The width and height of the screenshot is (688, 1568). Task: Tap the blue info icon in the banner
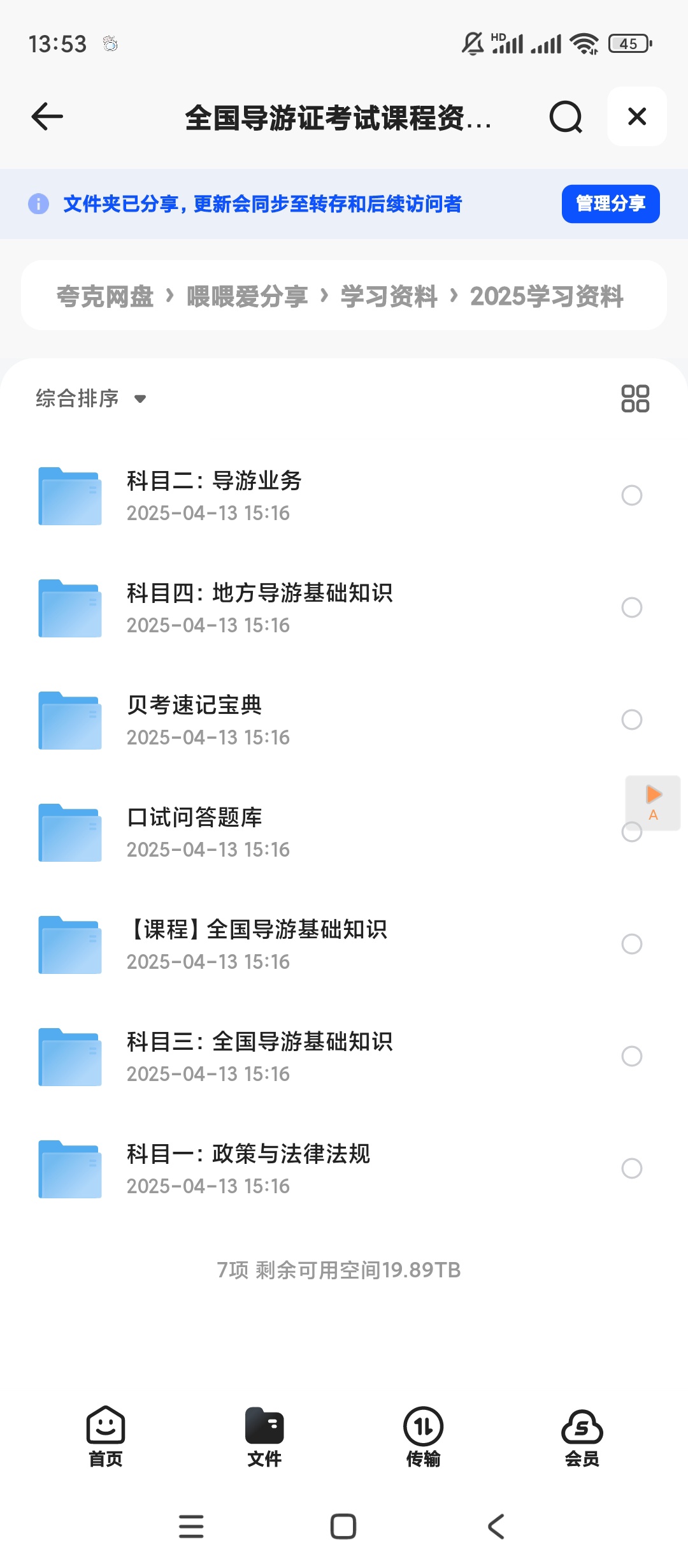(39, 204)
